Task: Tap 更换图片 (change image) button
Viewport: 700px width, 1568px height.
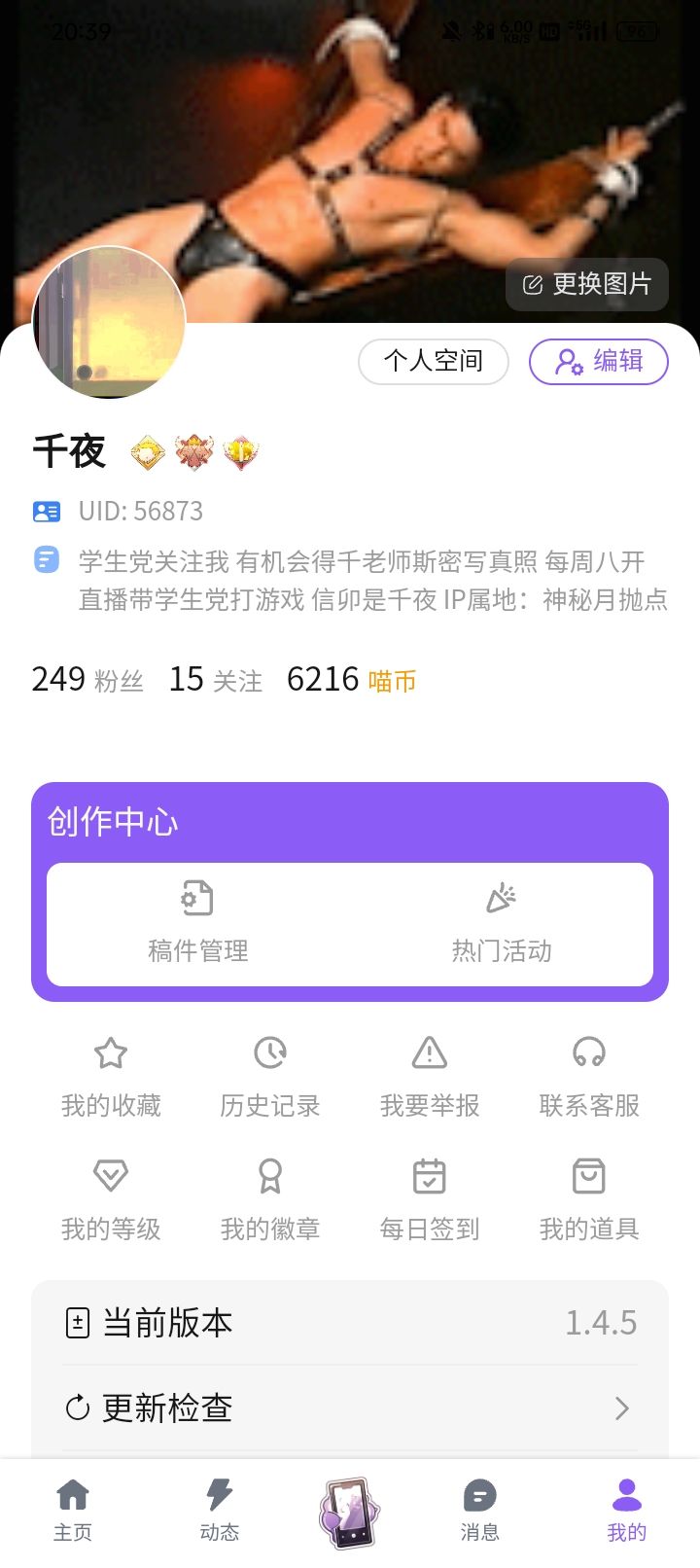Action: tap(586, 284)
